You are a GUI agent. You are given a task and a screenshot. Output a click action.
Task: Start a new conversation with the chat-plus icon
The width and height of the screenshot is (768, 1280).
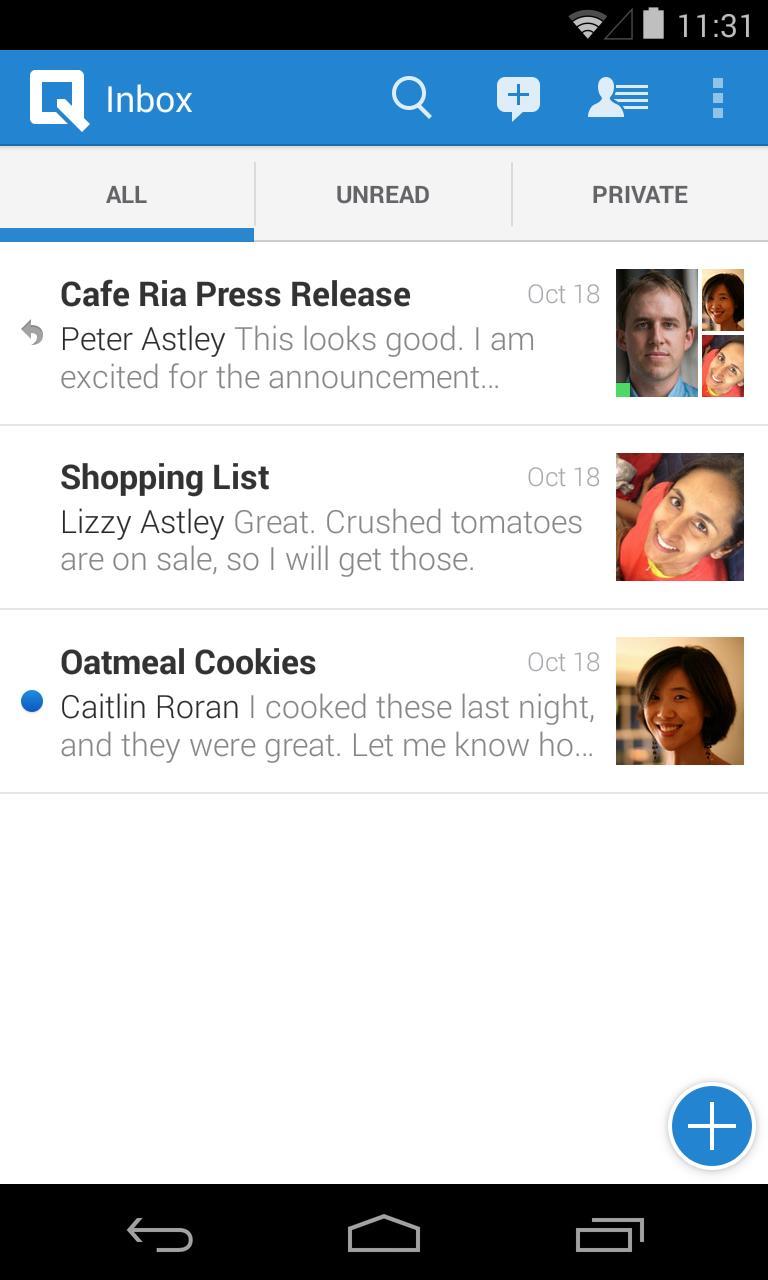point(518,99)
